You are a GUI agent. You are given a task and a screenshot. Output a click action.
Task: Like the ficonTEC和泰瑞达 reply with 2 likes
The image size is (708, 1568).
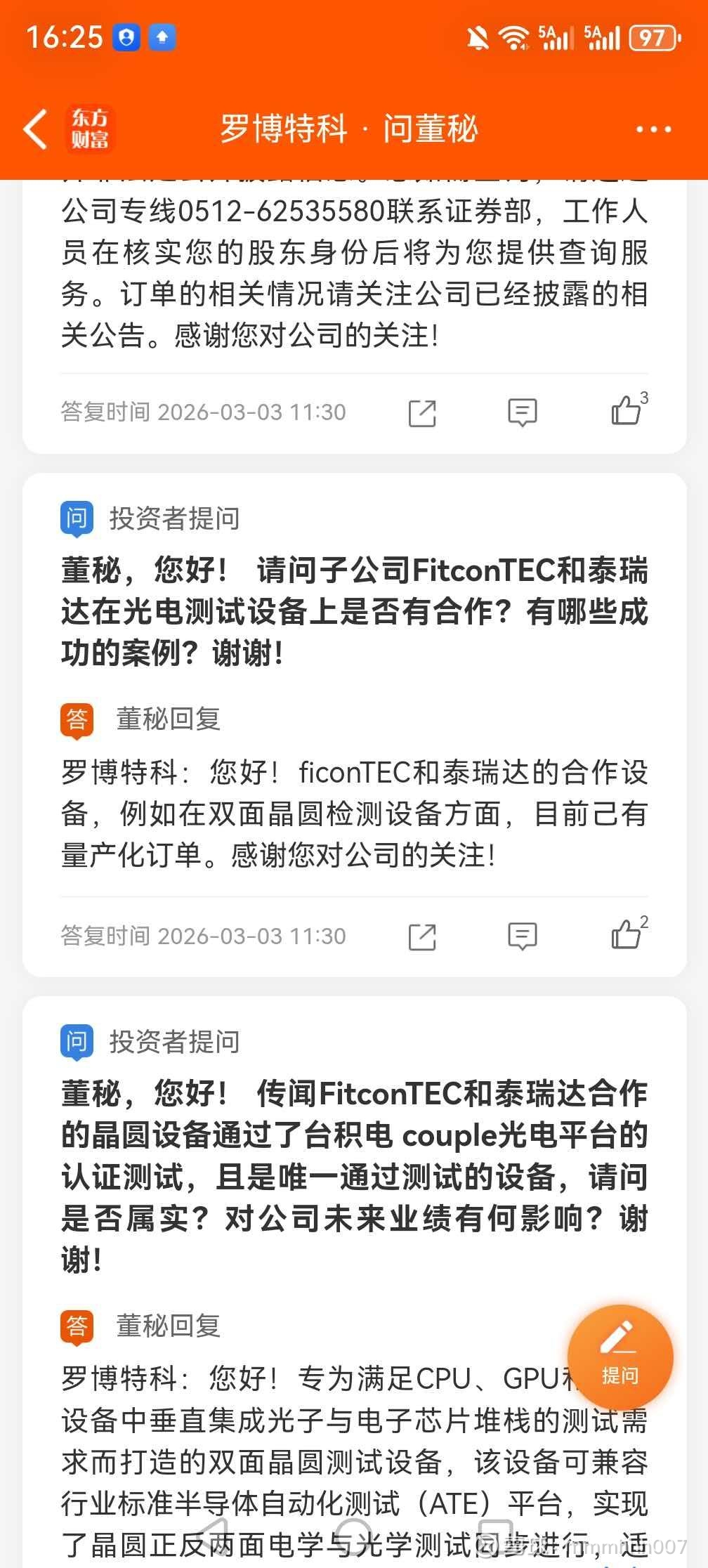(x=625, y=934)
